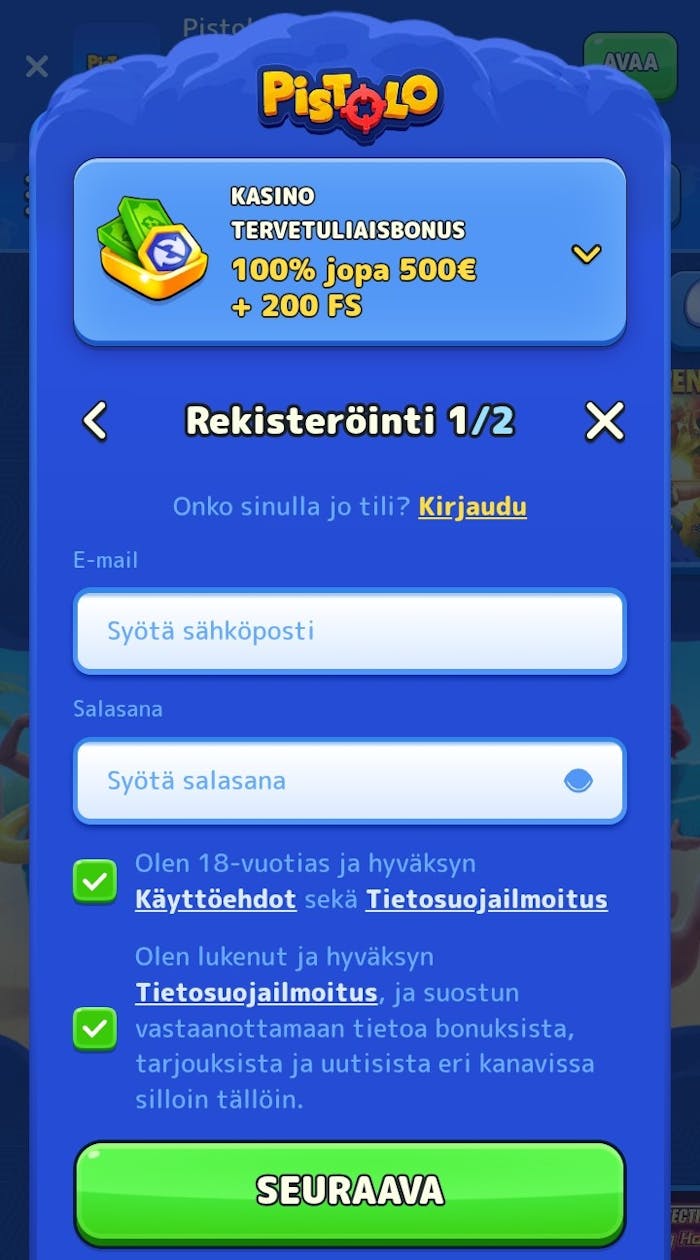Screen dimensions: 700x1260
Task: Expand the Kasino Tervetuliaisbonus offer chevron
Action: [x=586, y=254]
